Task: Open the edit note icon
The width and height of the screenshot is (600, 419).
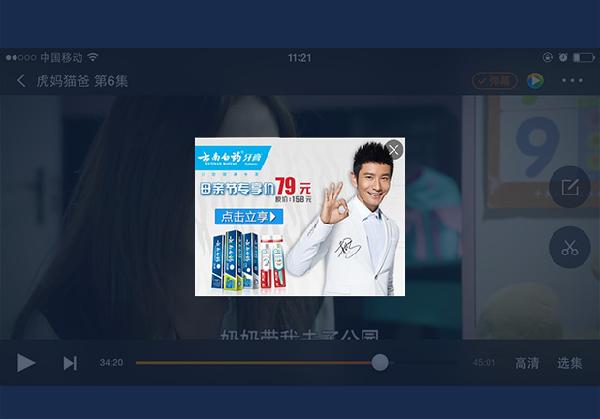Action: pyautogui.click(x=570, y=187)
